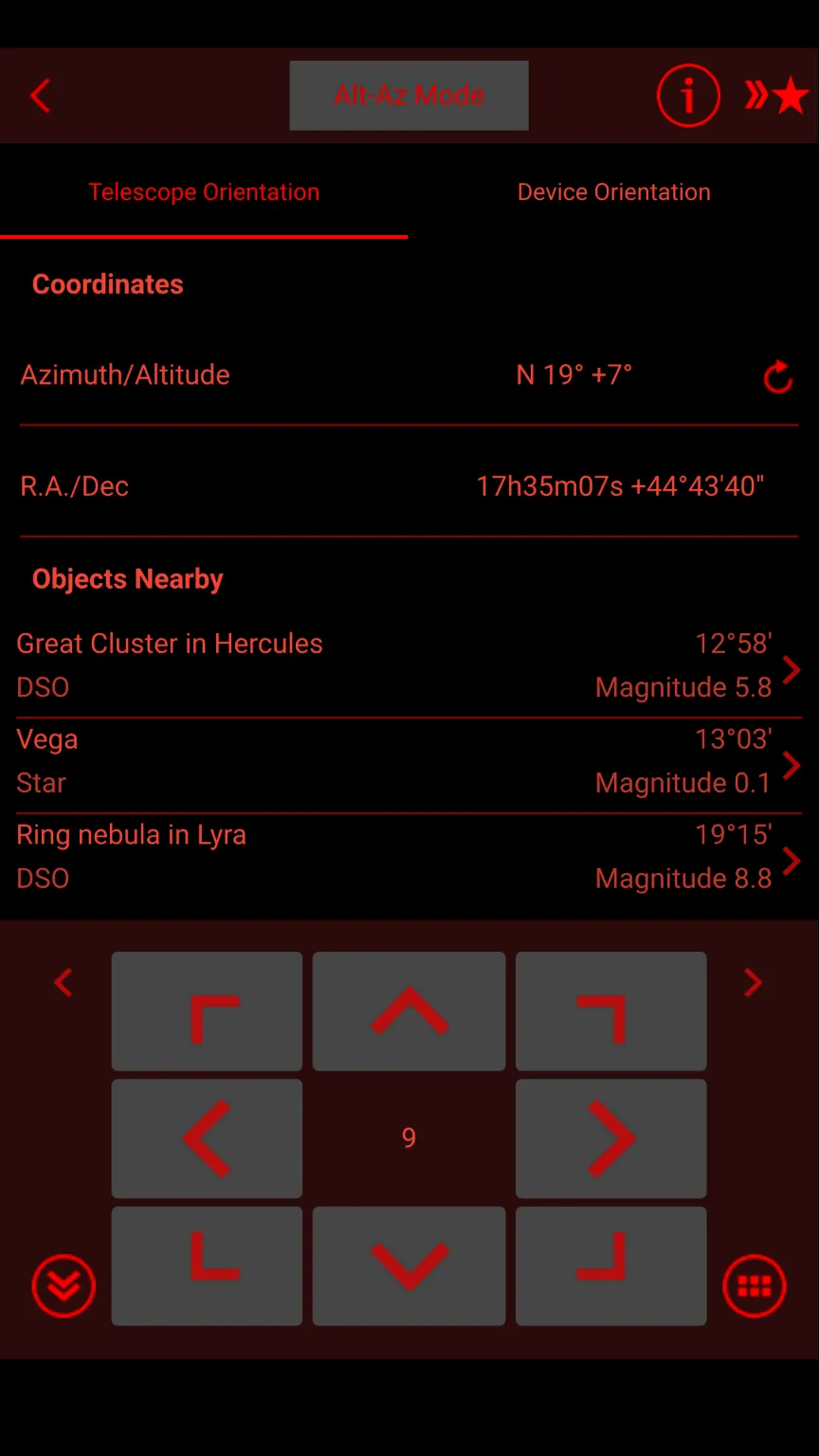Select the Telescope Orientation tab
Screen dimensions: 819x1456
(204, 192)
